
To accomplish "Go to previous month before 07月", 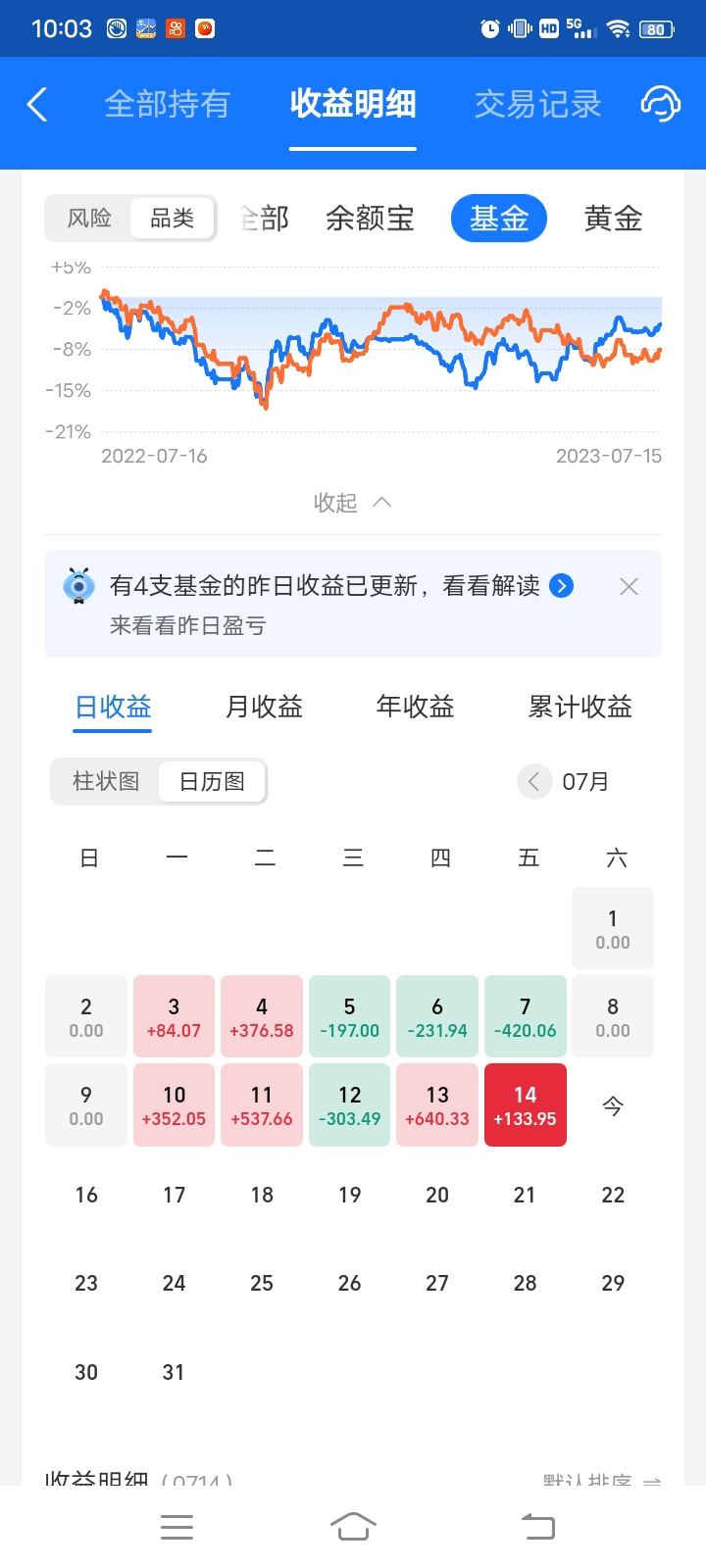I will click(534, 781).
